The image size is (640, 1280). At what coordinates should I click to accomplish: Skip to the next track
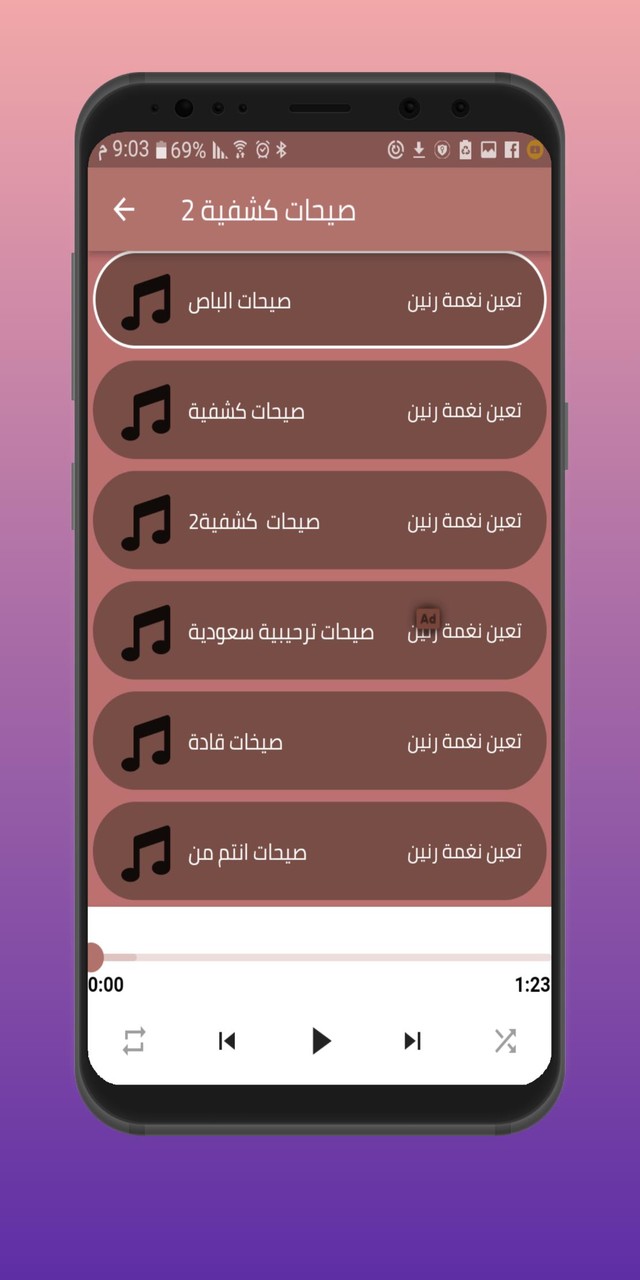412,1041
